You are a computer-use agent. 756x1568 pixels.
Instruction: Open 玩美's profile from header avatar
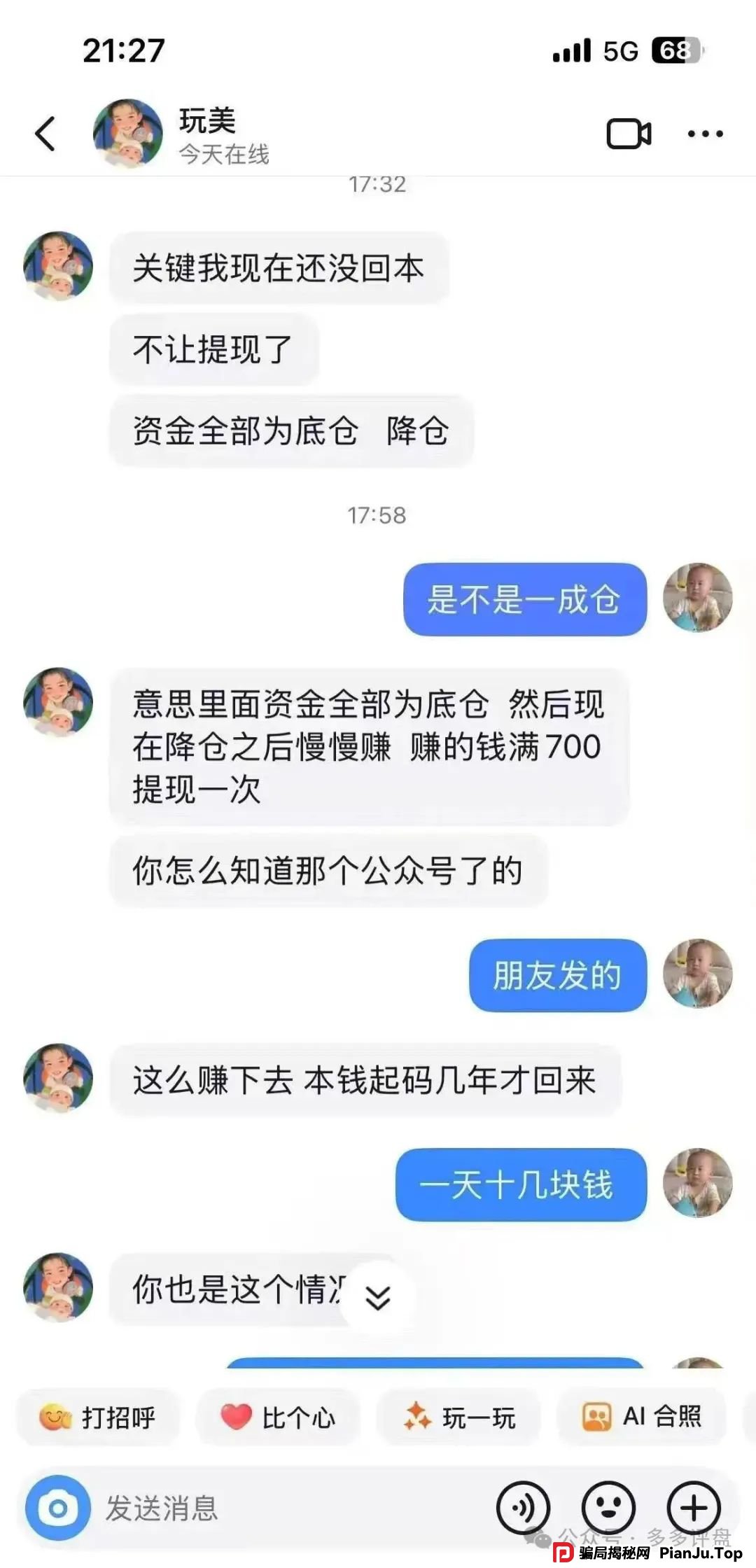pyautogui.click(x=128, y=133)
